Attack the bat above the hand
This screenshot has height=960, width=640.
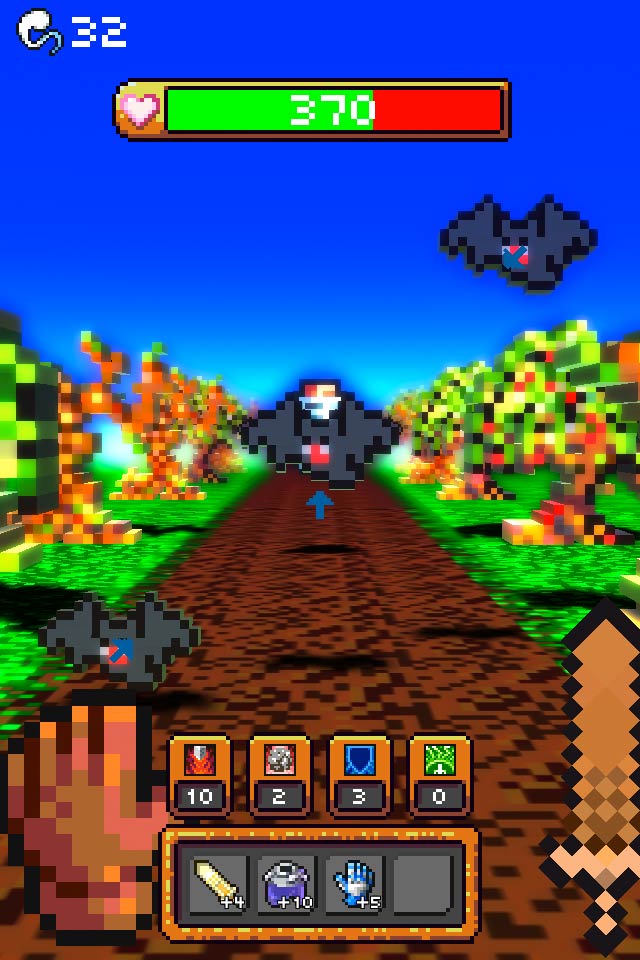coord(118,640)
